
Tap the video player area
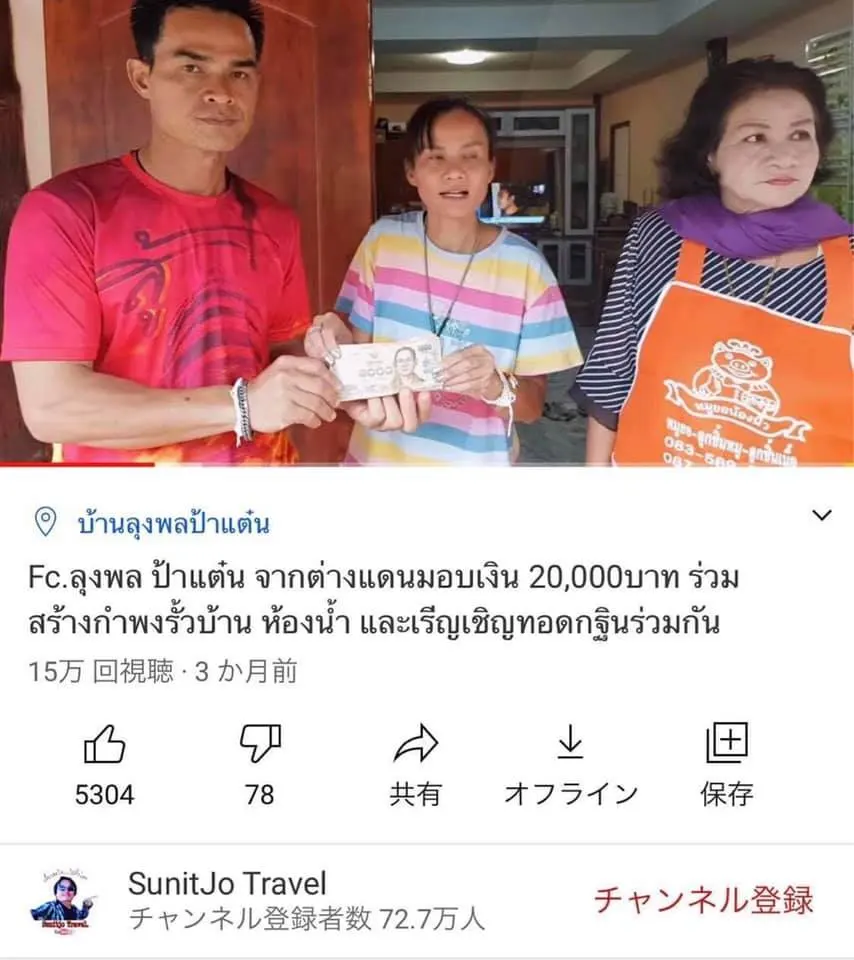pyautogui.click(x=427, y=232)
